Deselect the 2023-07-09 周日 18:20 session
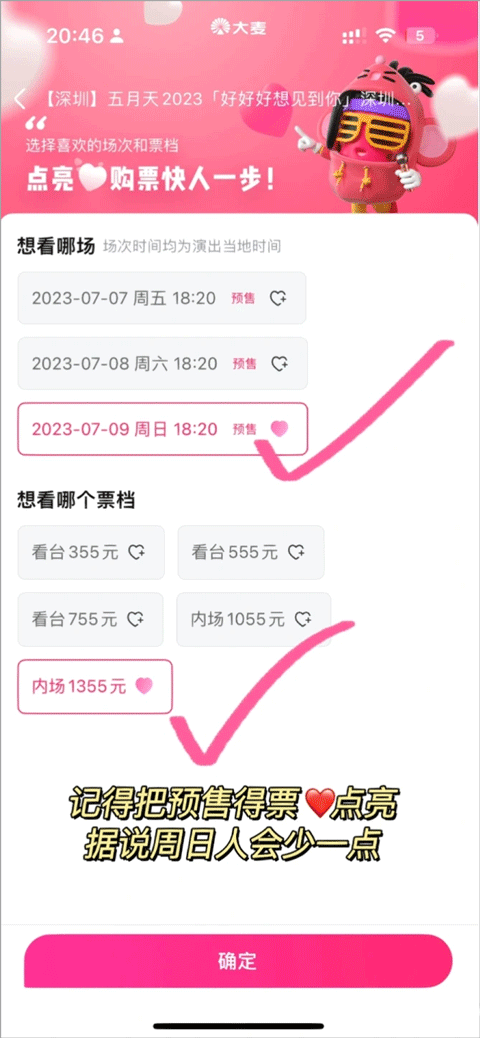This screenshot has width=480, height=1038. [162, 429]
